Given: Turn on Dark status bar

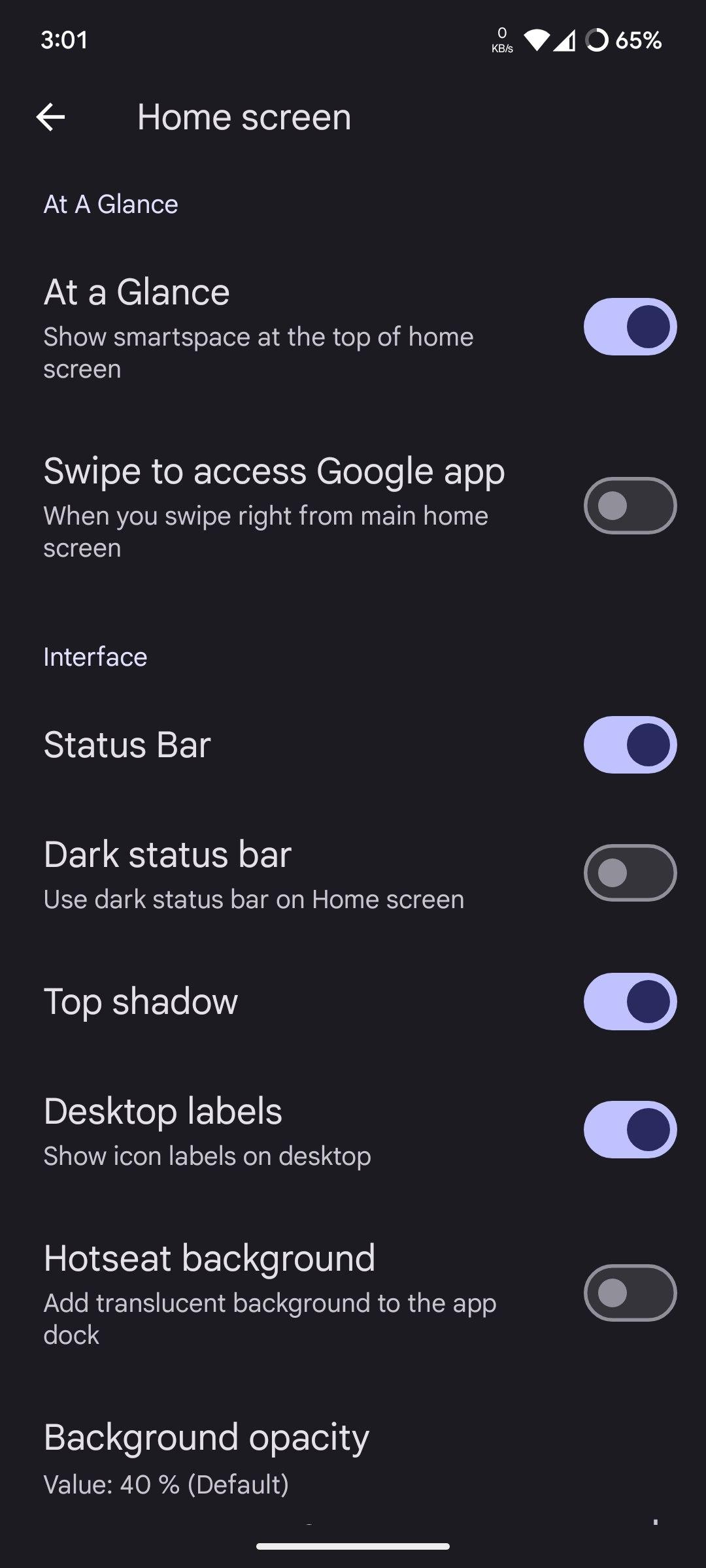Looking at the screenshot, I should coord(630,873).
